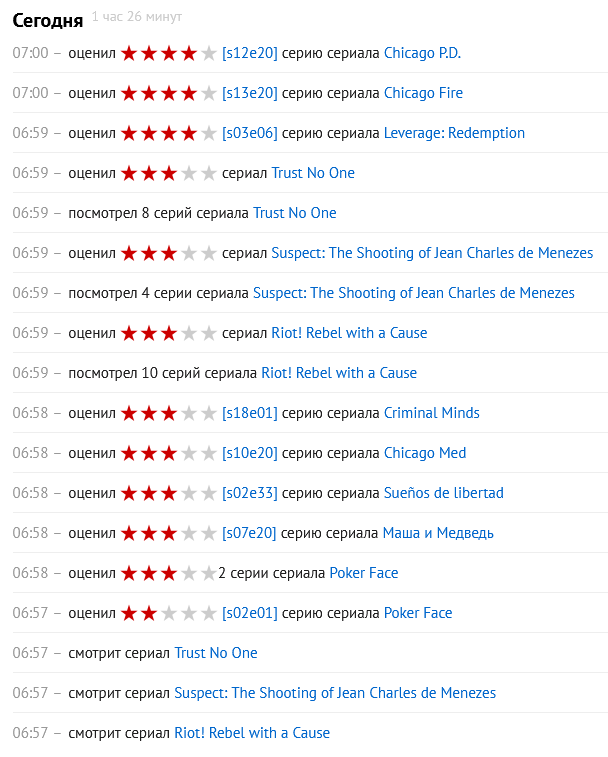
Task: Open the s03e06 episode link
Action: point(250,133)
